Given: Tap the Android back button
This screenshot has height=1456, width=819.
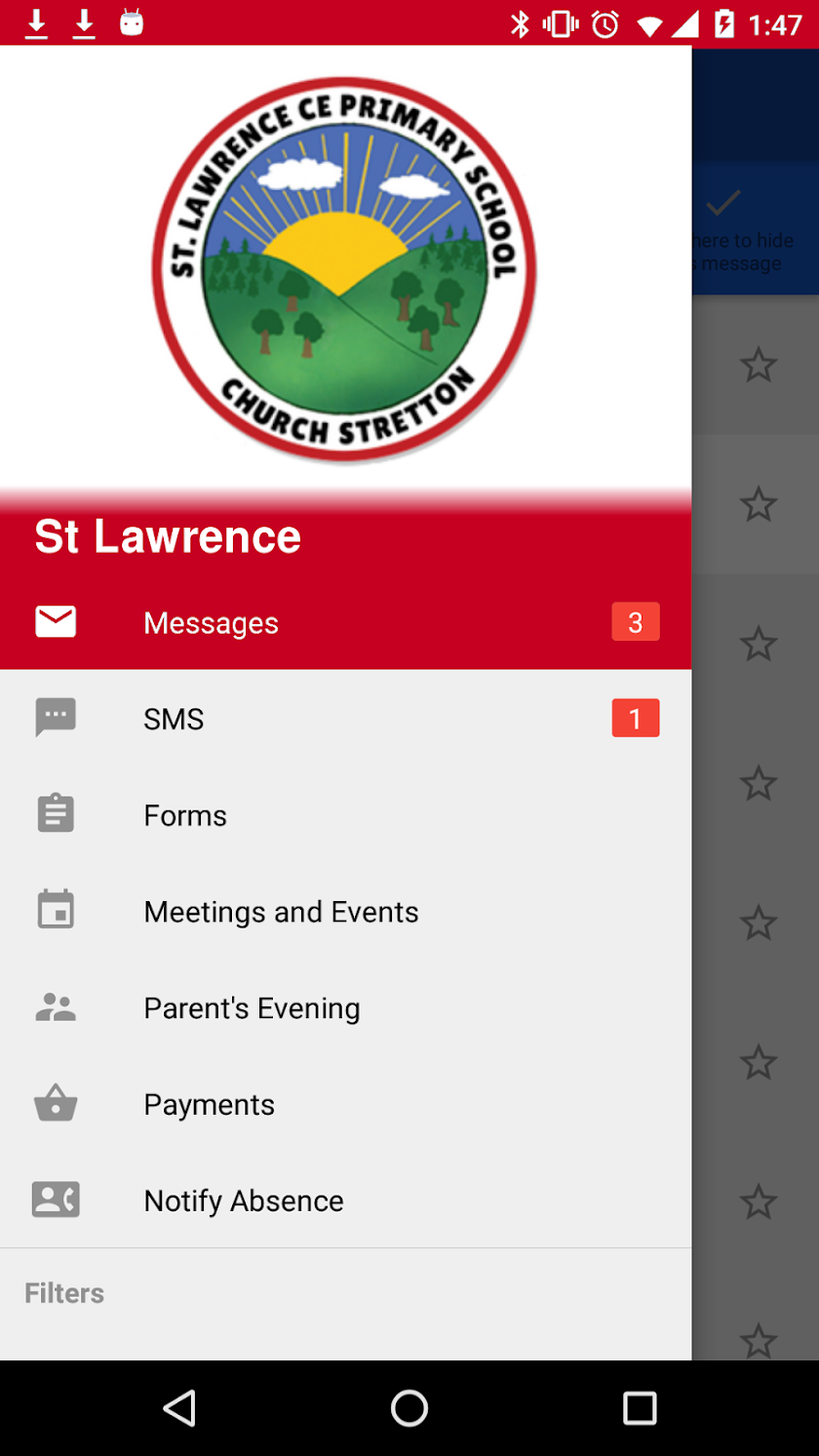Looking at the screenshot, I should tap(179, 1408).
